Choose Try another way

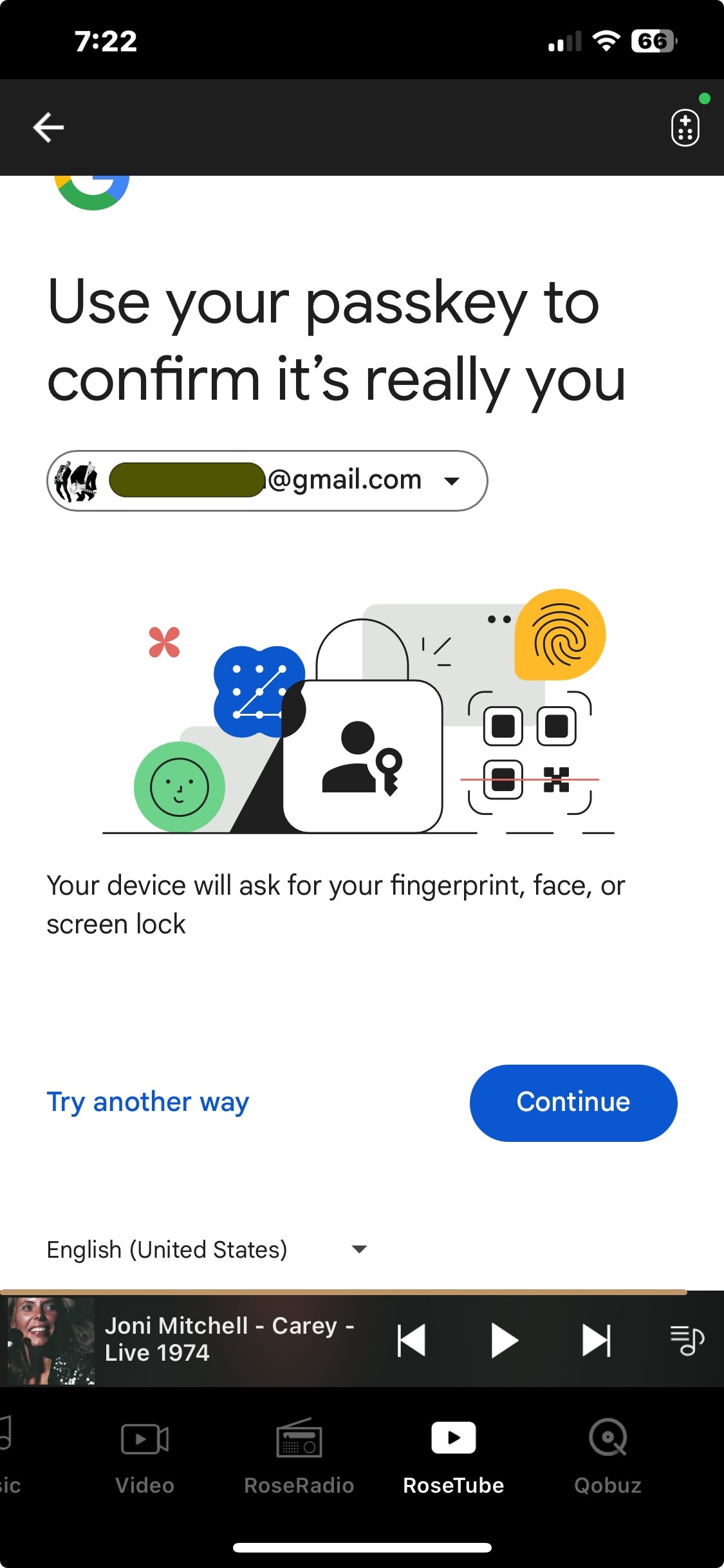(x=147, y=1102)
